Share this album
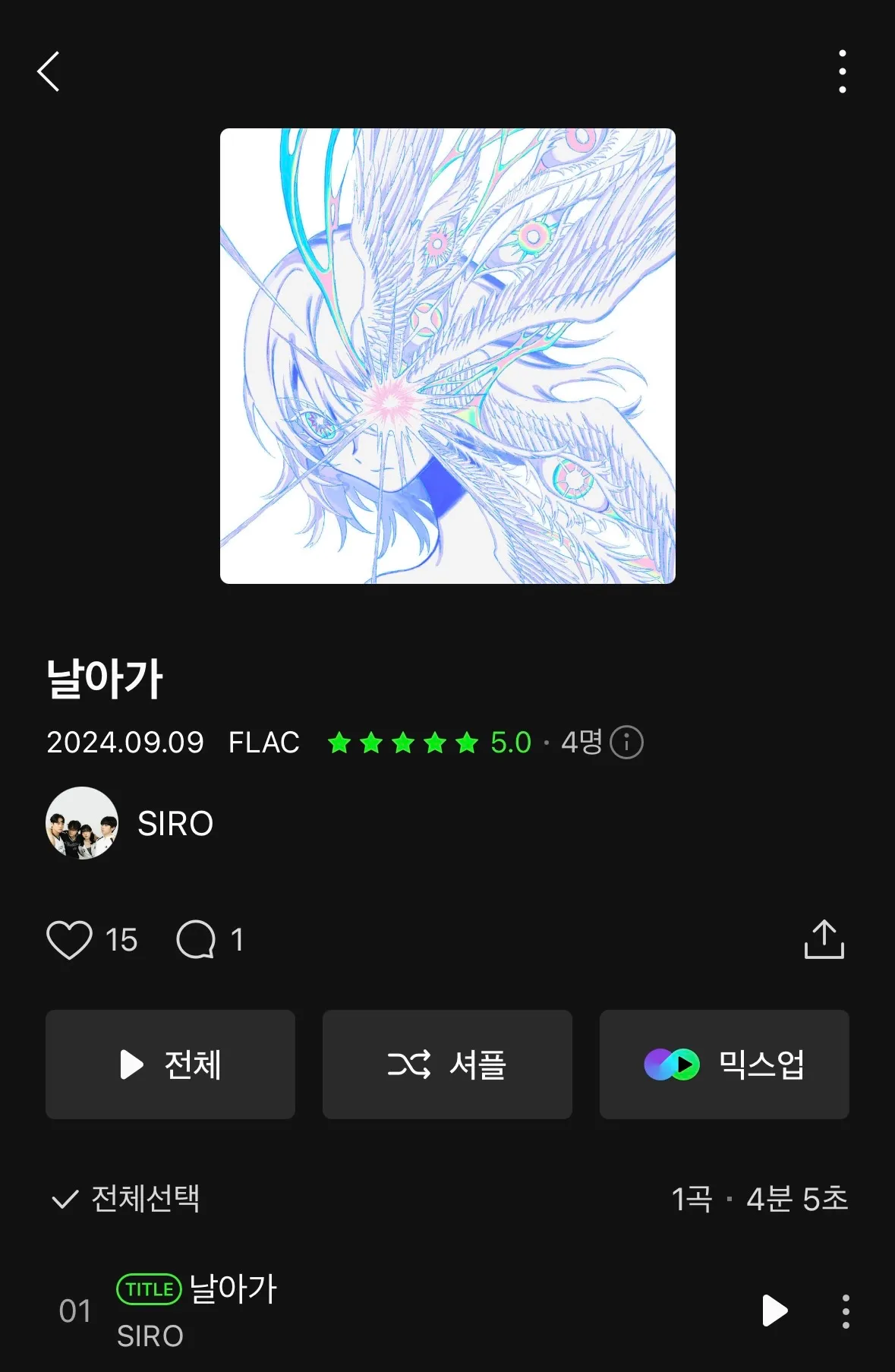The height and width of the screenshot is (1372, 895). click(824, 939)
